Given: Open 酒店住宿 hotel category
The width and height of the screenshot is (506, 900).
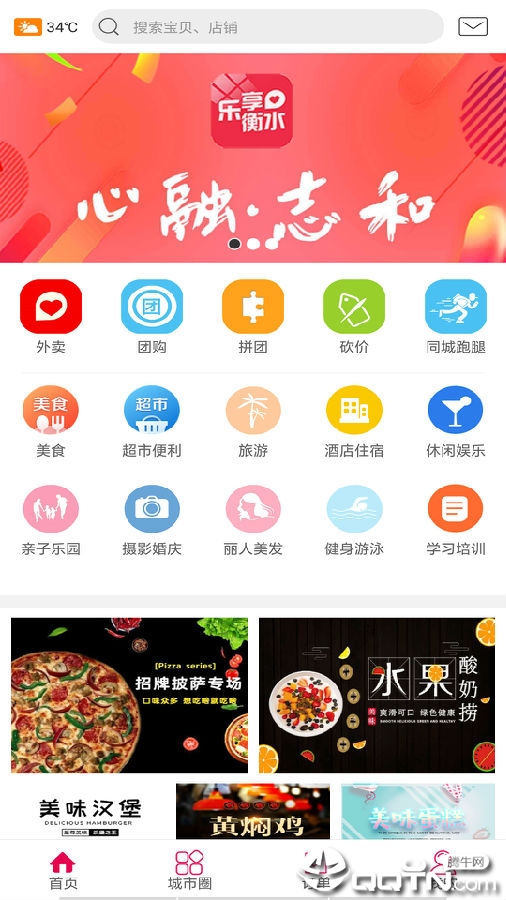Looking at the screenshot, I should pyautogui.click(x=354, y=421).
